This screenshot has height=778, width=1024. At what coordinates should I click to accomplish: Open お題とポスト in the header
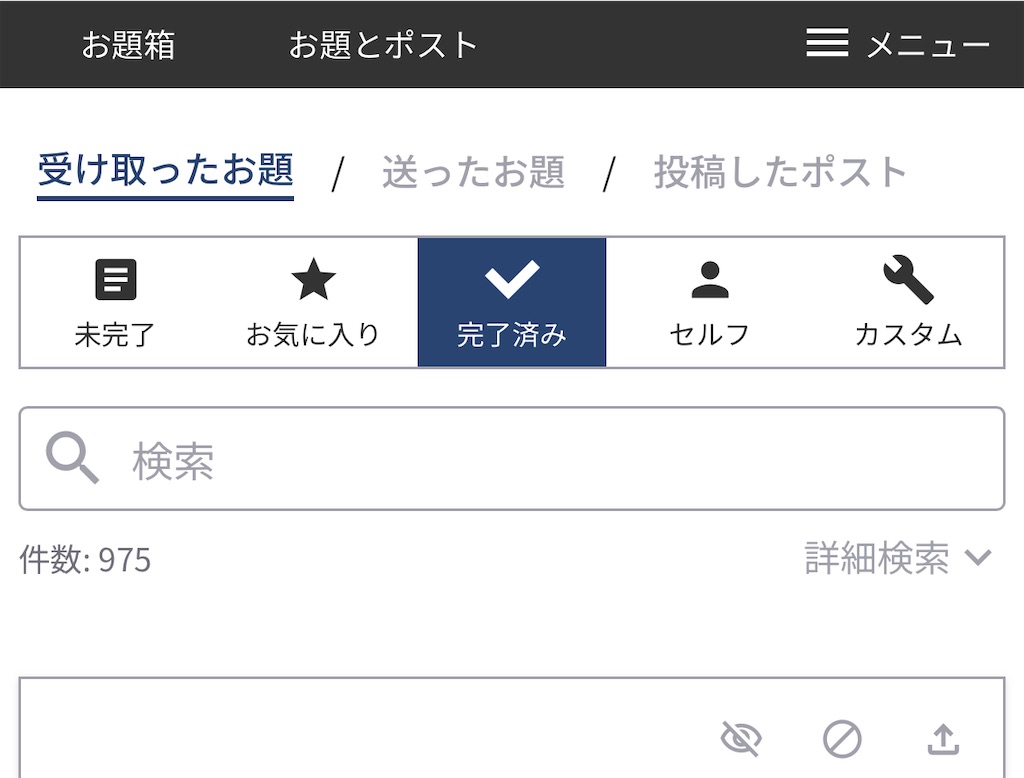click(383, 45)
